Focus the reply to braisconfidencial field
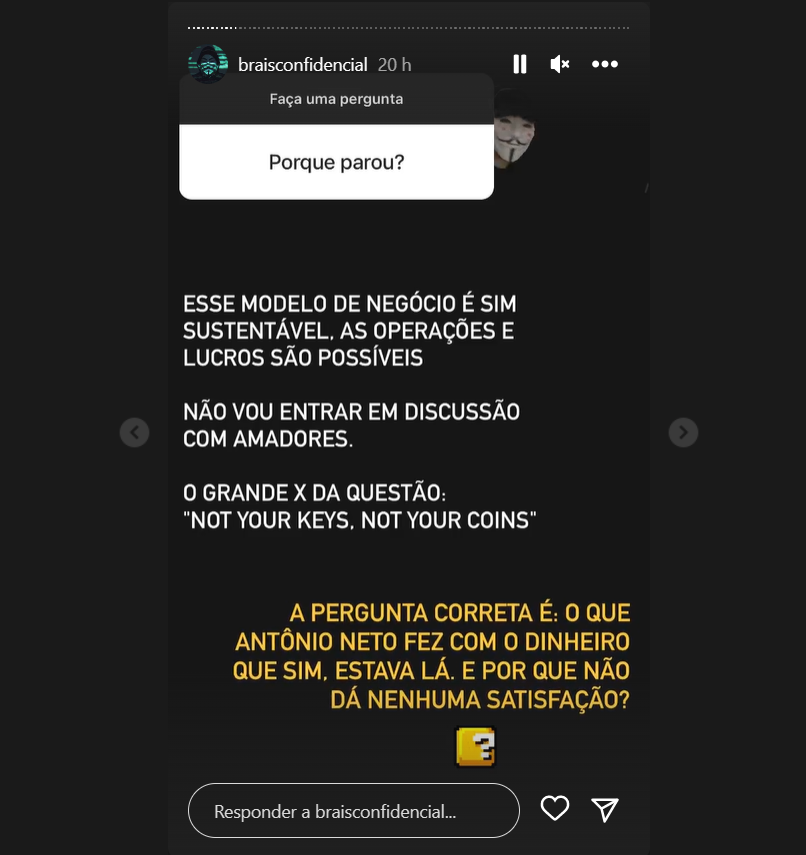The width and height of the screenshot is (806, 855). [353, 811]
